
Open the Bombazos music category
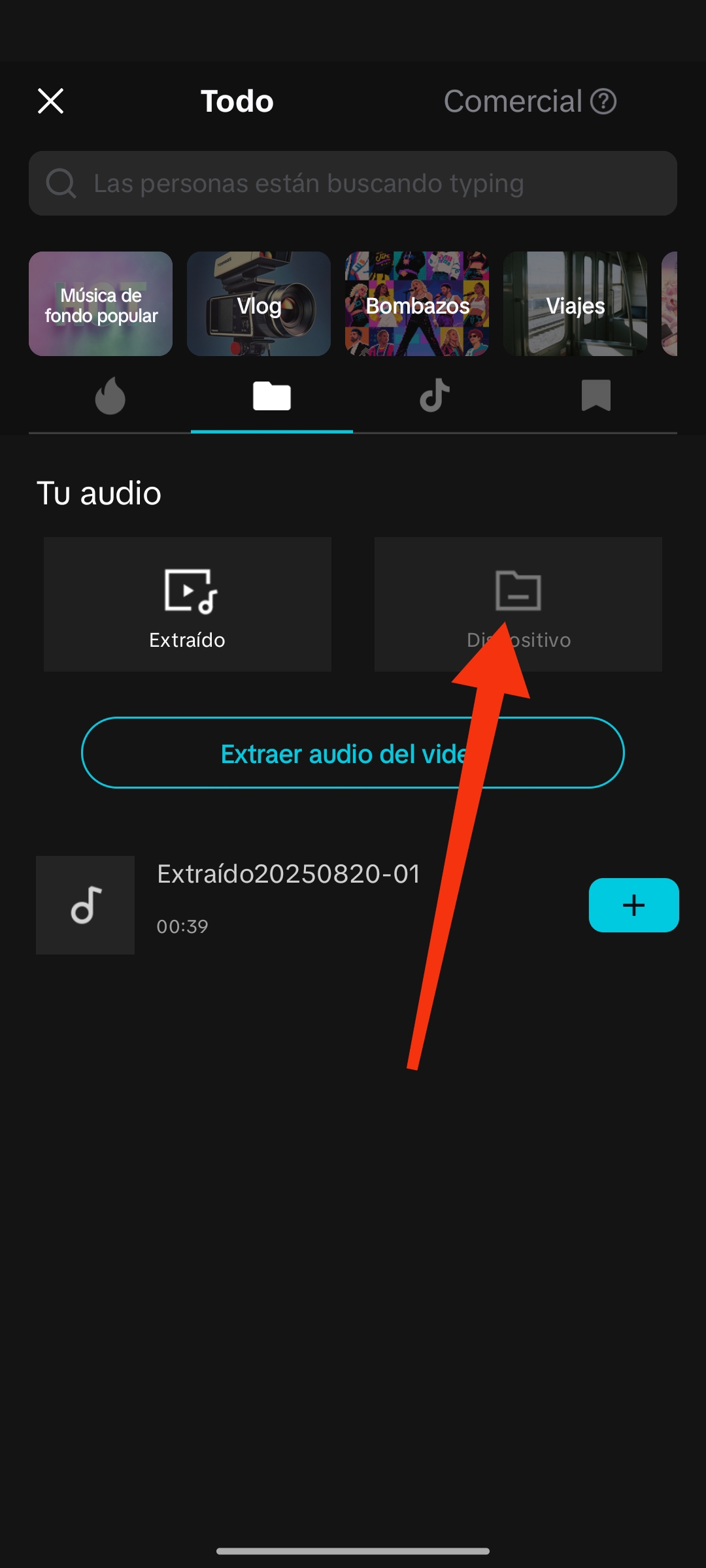417,304
